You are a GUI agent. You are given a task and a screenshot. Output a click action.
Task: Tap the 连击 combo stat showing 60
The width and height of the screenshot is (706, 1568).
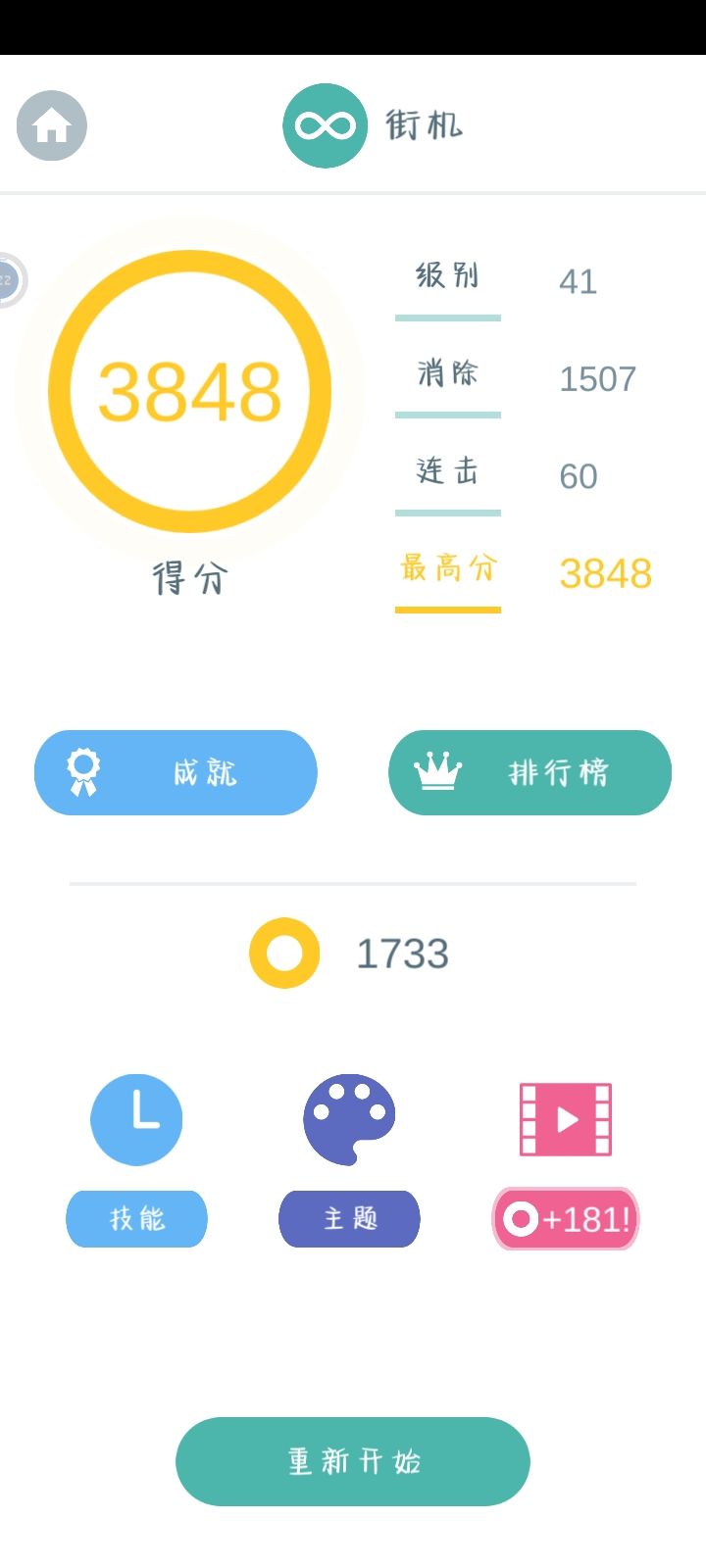(x=447, y=472)
